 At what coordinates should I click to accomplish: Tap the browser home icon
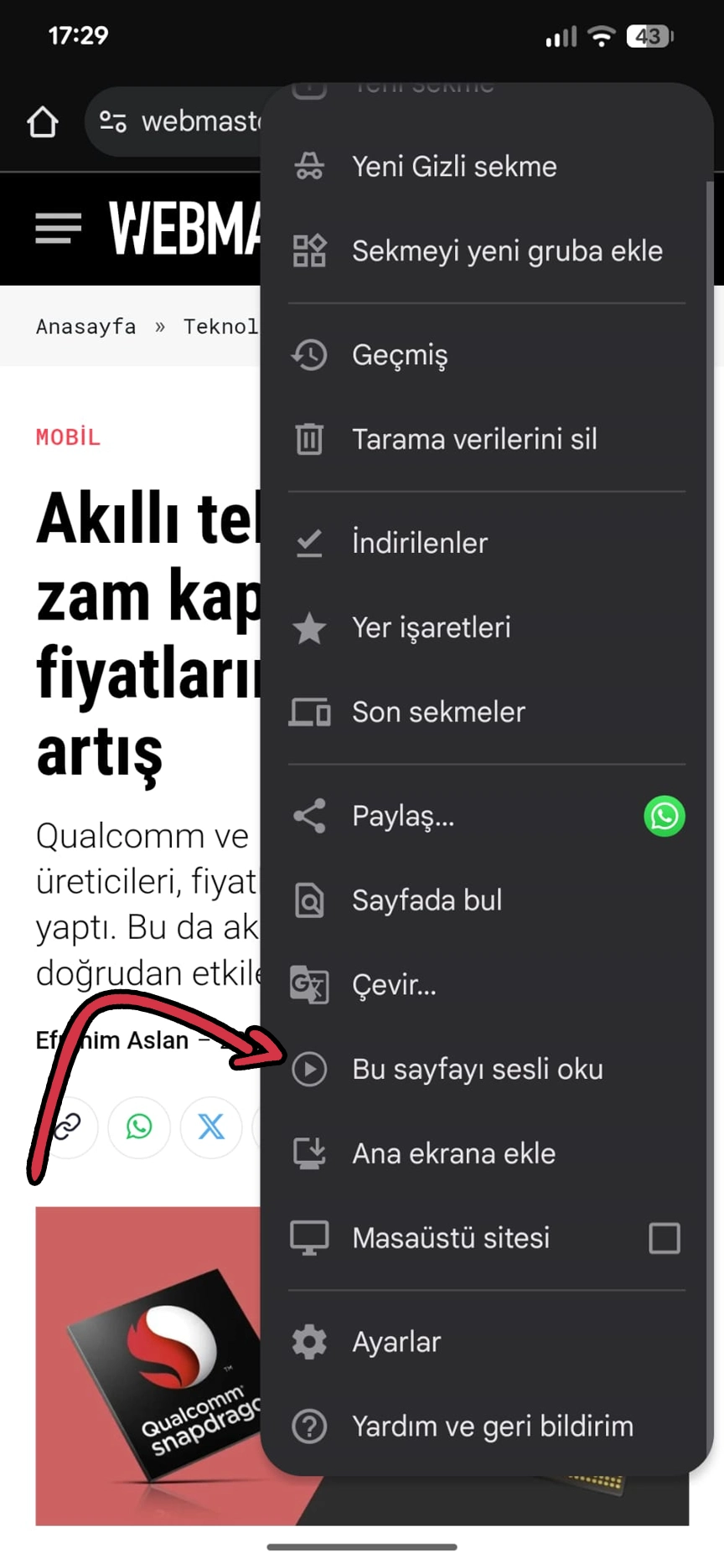click(x=43, y=122)
